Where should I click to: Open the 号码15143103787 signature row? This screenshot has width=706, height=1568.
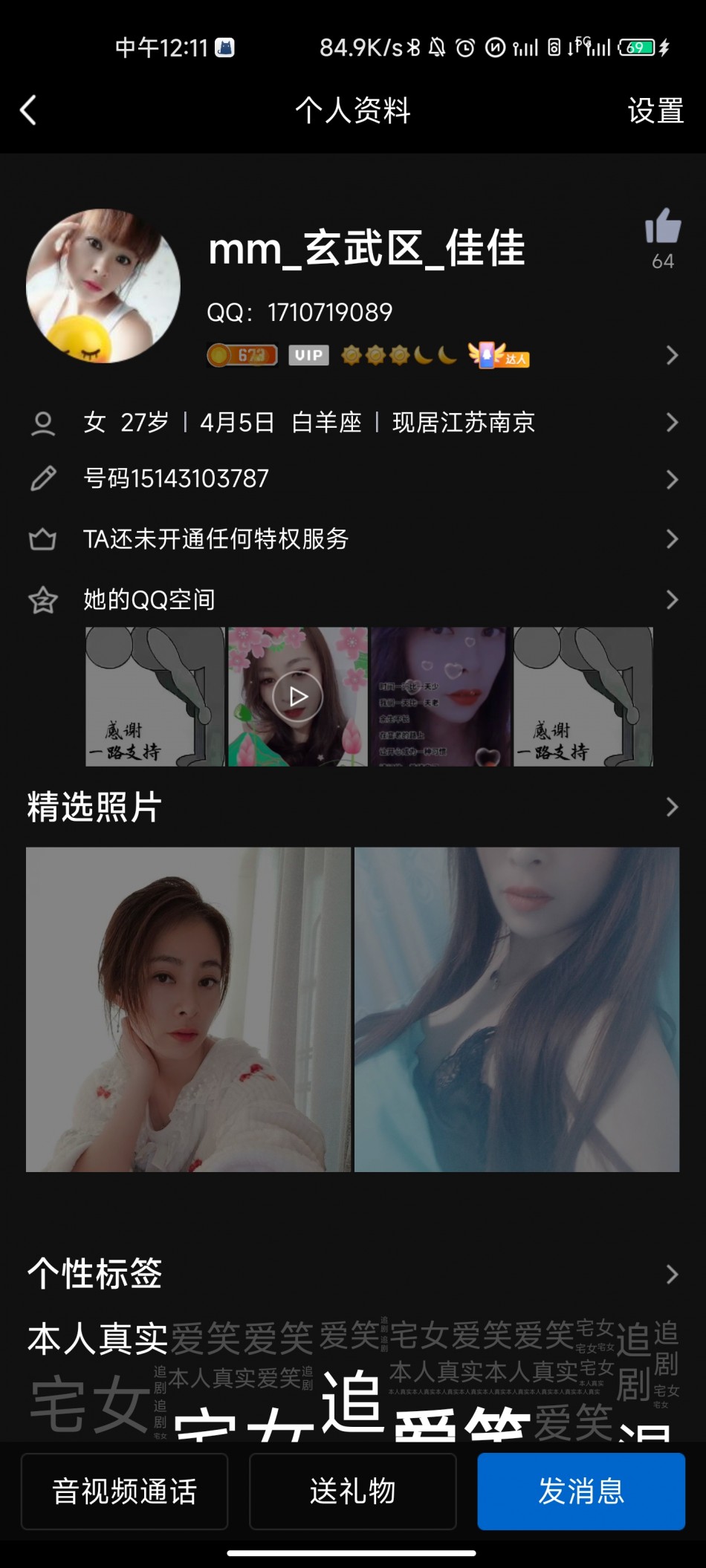click(x=353, y=479)
